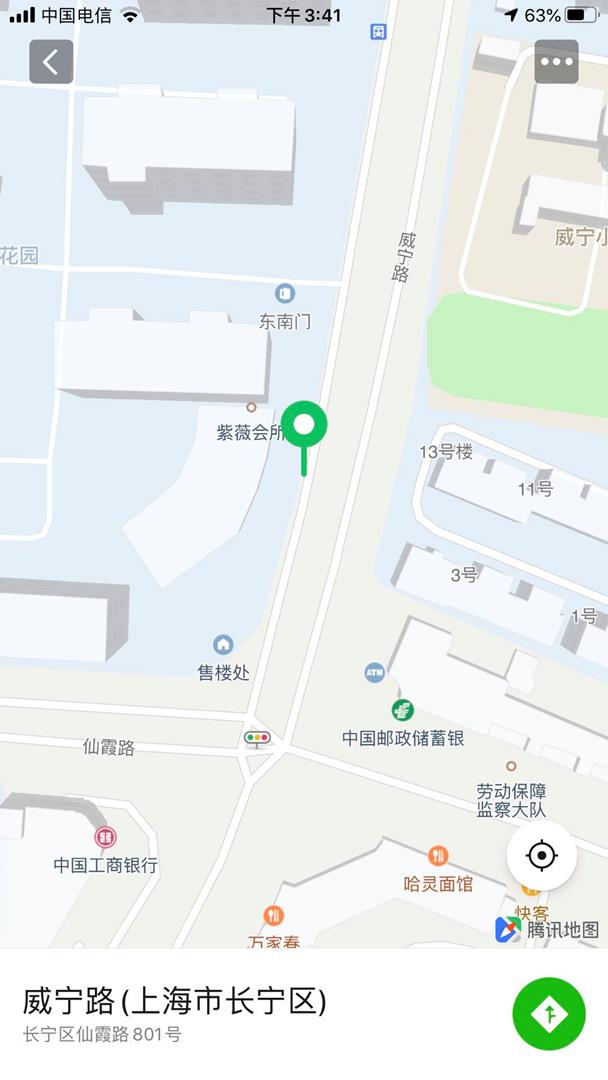Open the three-dot more options menu
Screen dimensions: 608x1080
point(556,62)
